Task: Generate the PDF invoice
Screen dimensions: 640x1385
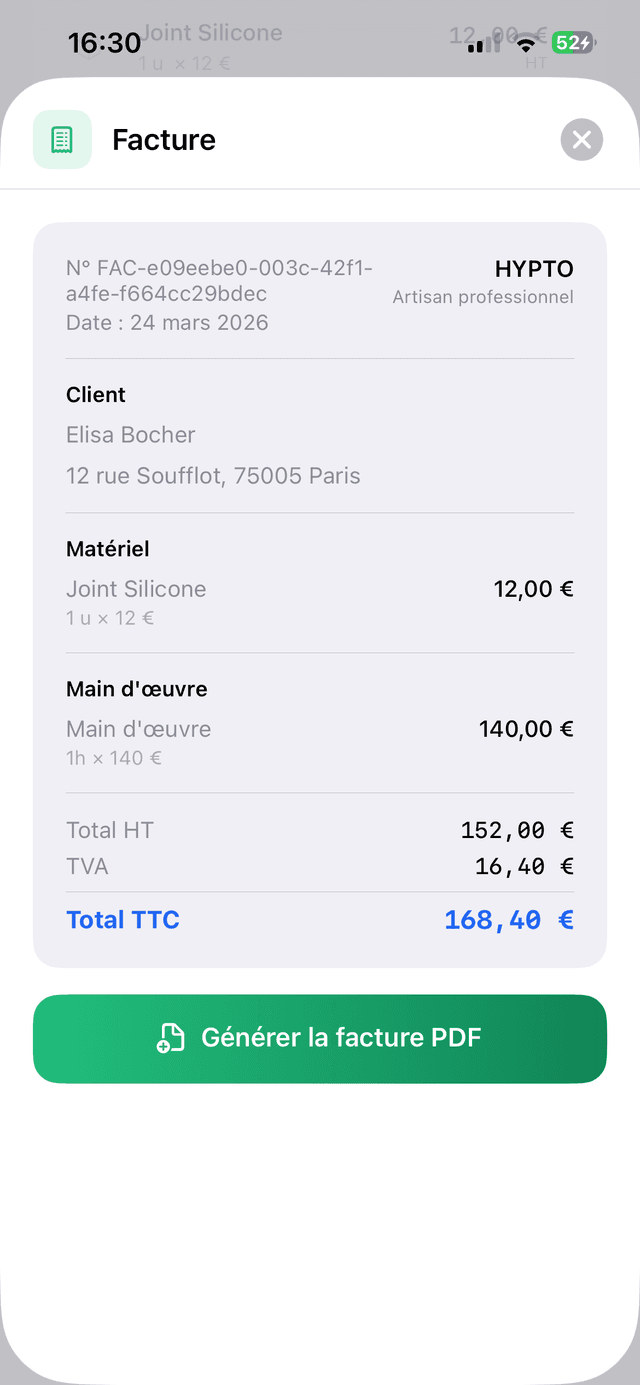Action: pos(320,1038)
